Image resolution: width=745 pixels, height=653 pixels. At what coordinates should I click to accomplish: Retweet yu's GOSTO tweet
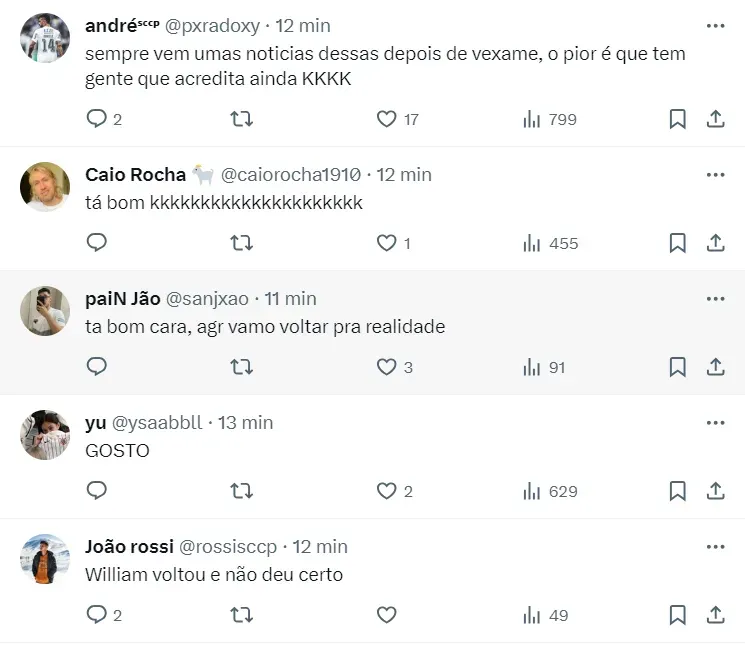[x=241, y=491]
